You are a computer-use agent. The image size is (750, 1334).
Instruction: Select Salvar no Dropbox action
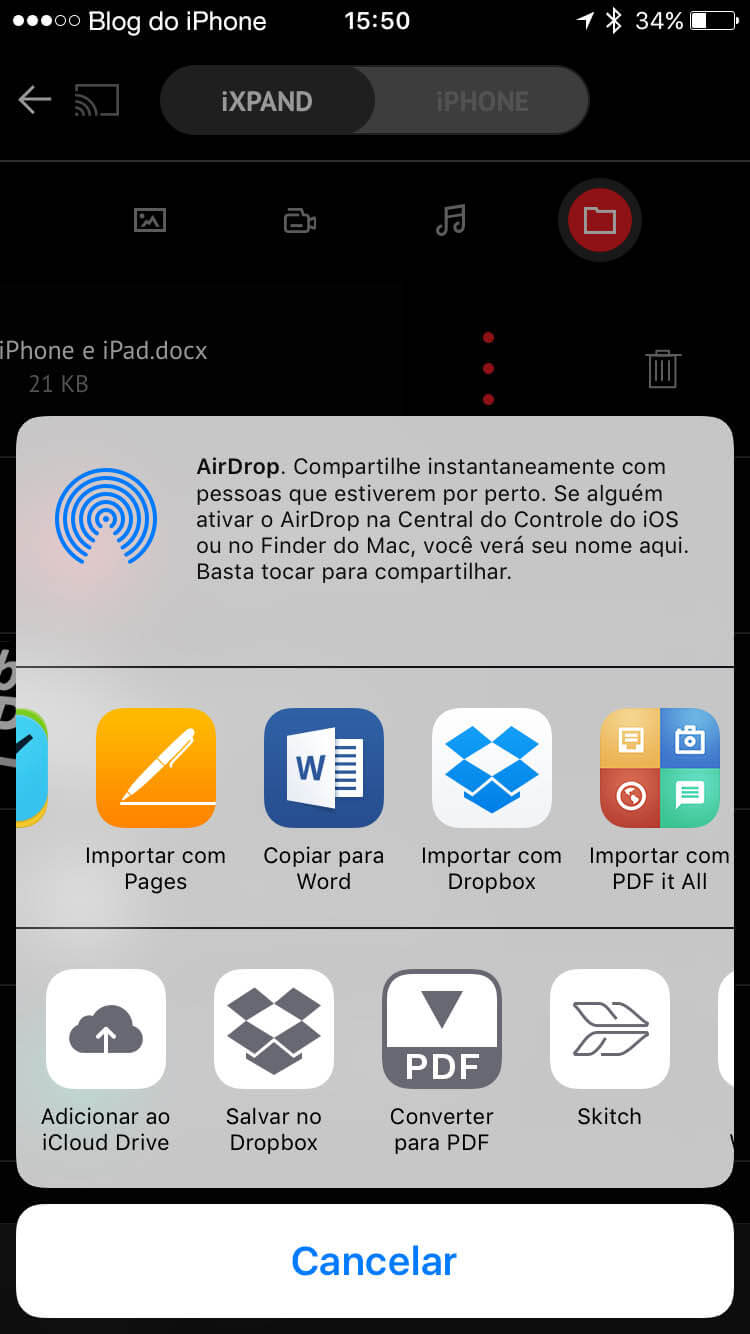tap(274, 1029)
